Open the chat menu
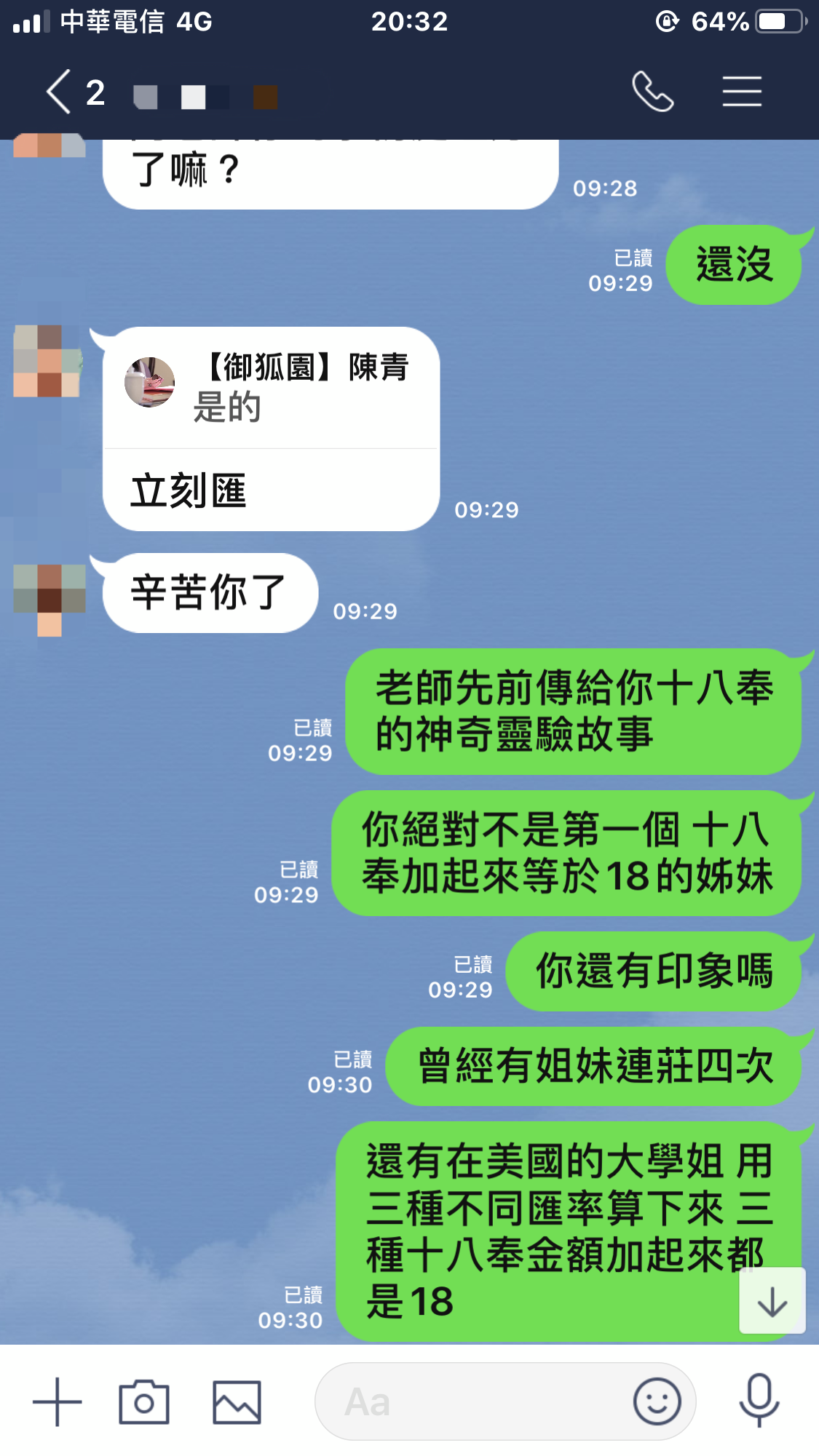Screen dimensions: 819x1456 coord(741,92)
